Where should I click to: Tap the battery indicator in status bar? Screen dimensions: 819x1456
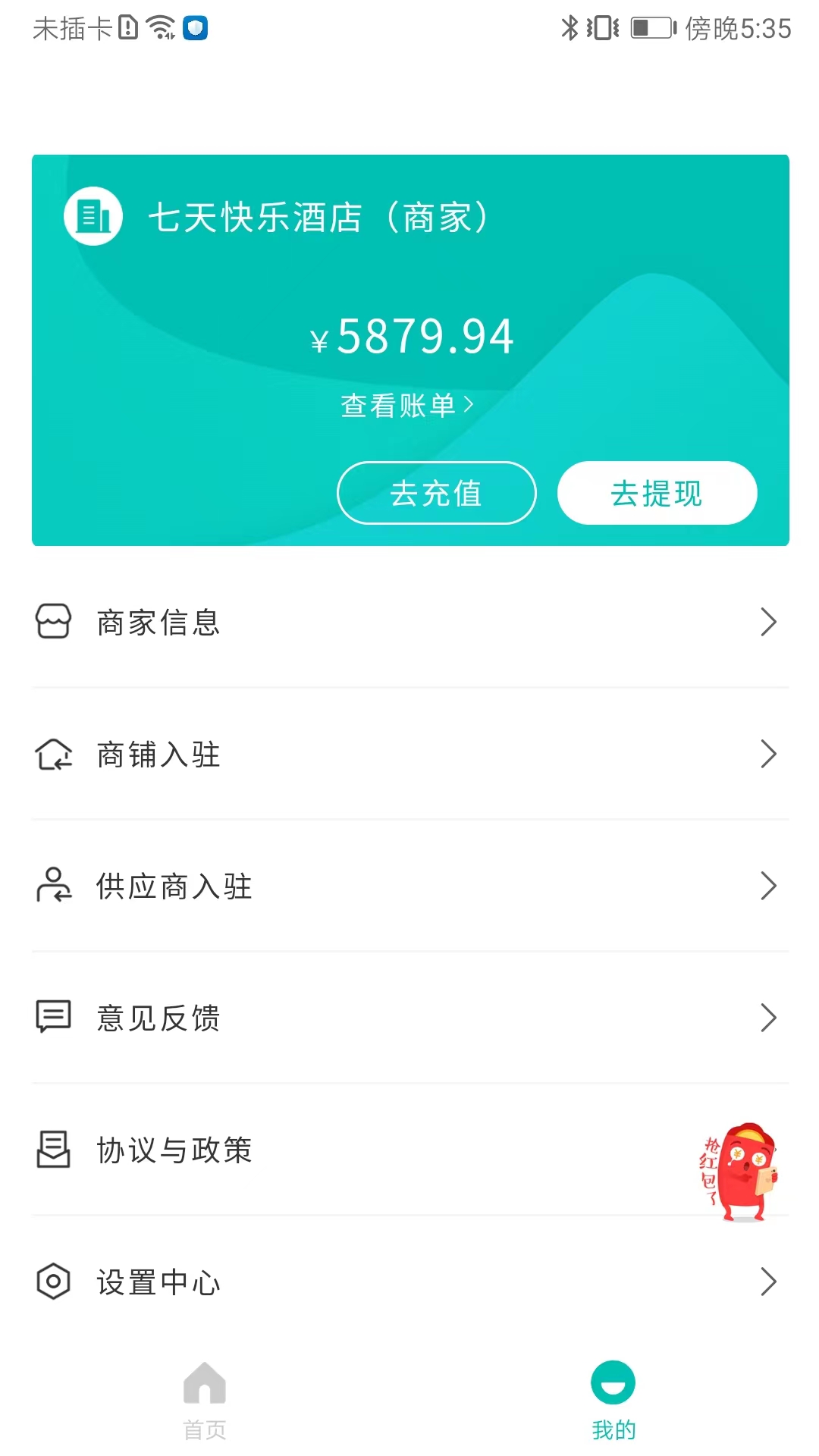point(651,27)
